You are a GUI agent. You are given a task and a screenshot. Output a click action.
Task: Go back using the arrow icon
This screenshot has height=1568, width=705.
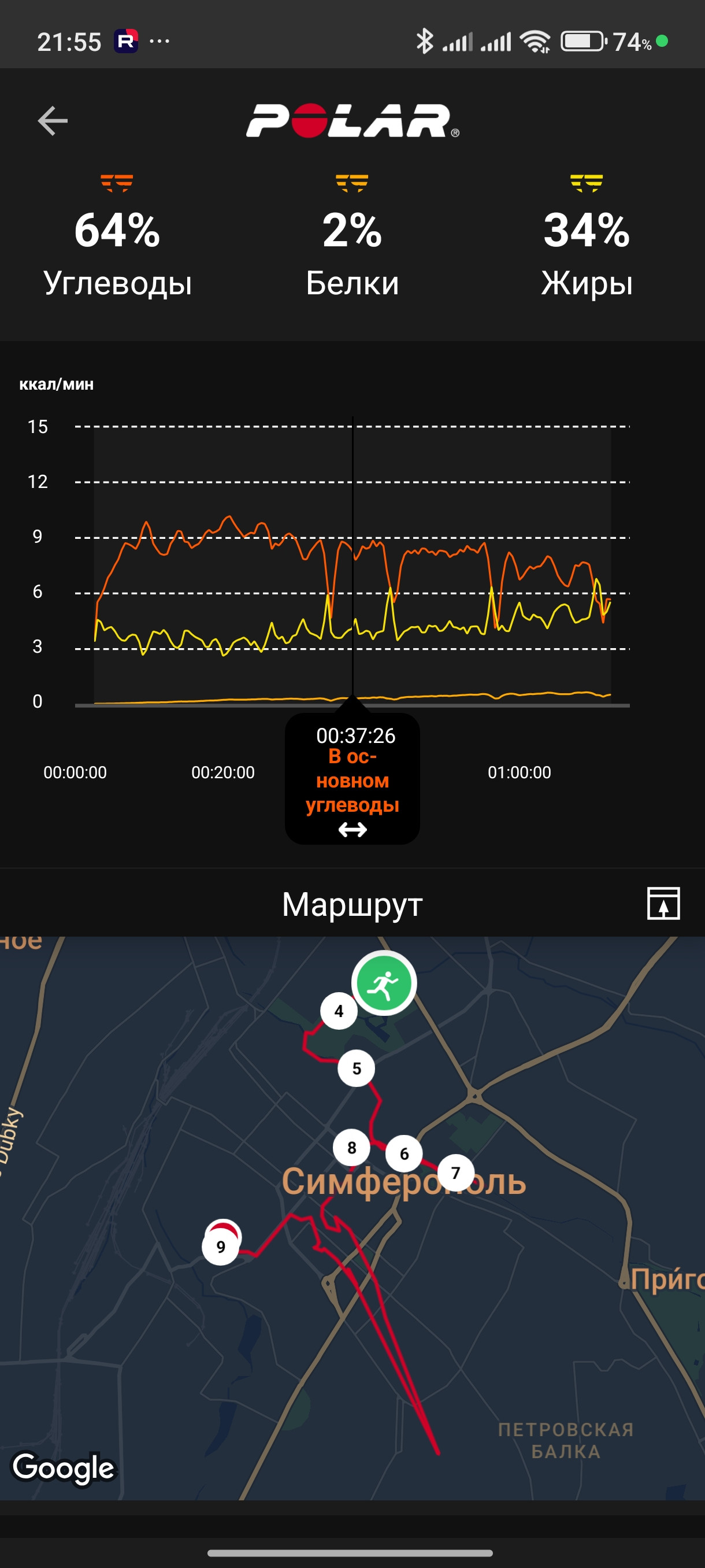click(x=53, y=120)
